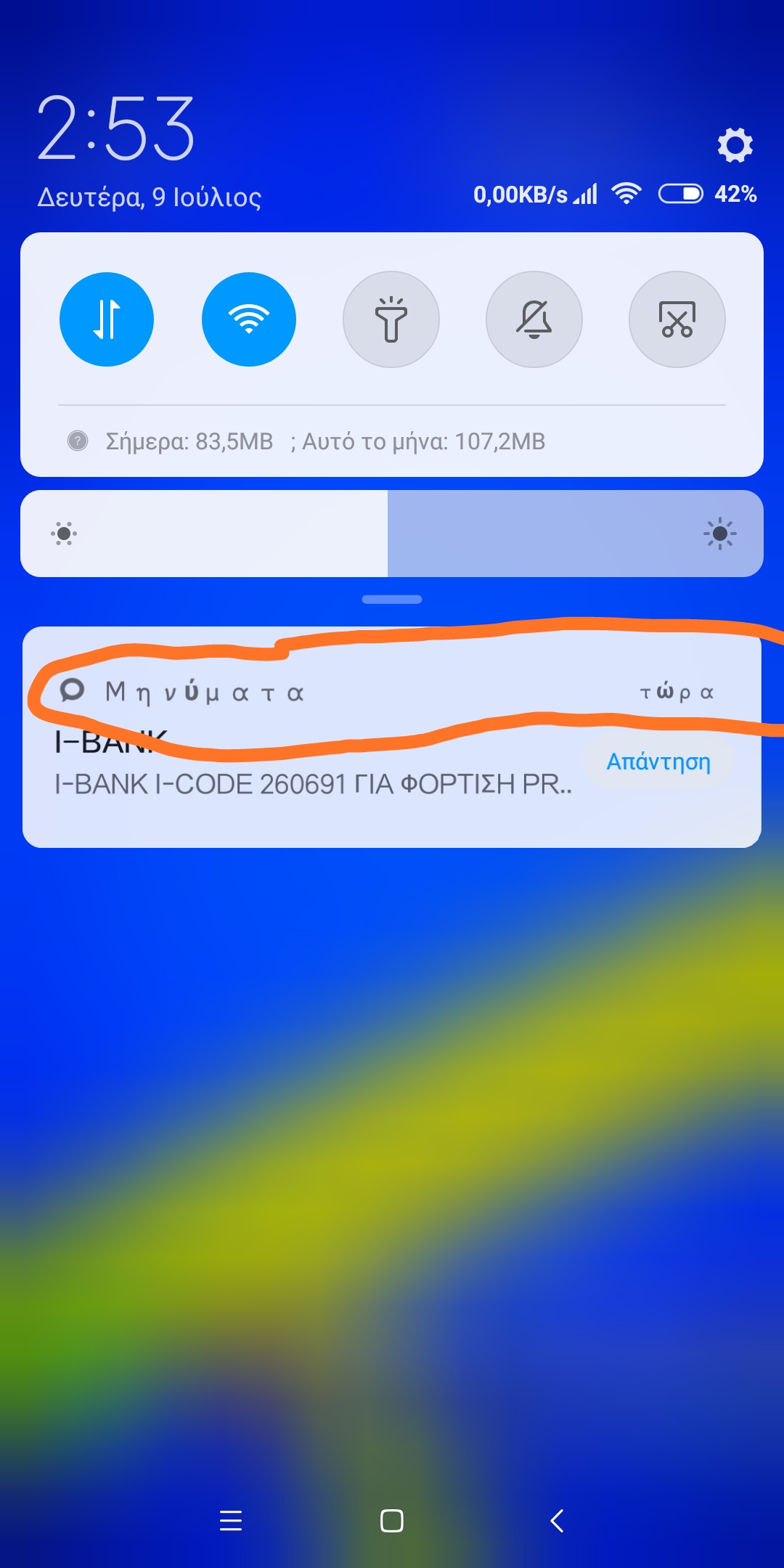Screen dimensions: 784x1568
Task: Switch on the flashlight tile
Action: coord(391,319)
